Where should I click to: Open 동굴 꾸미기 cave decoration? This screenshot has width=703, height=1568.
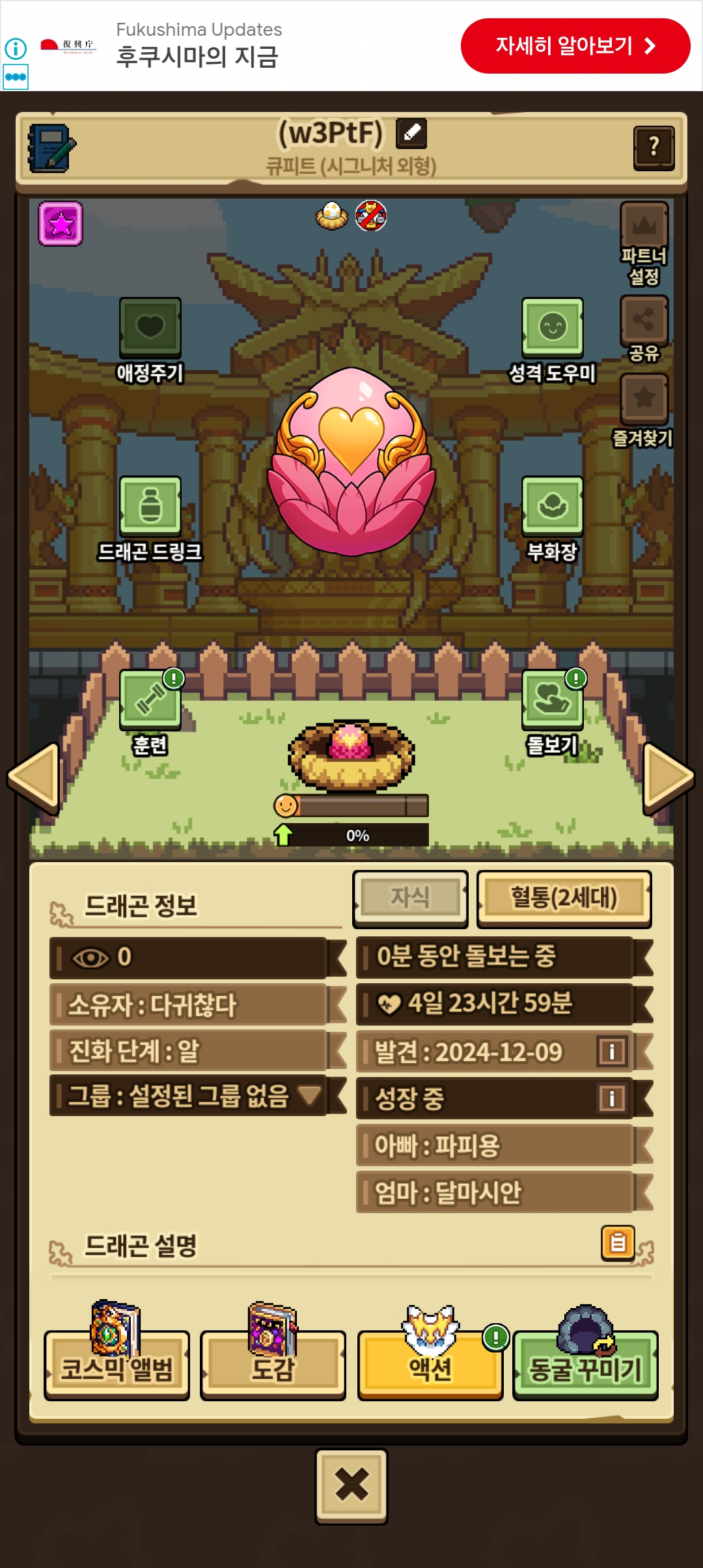coord(586,1365)
